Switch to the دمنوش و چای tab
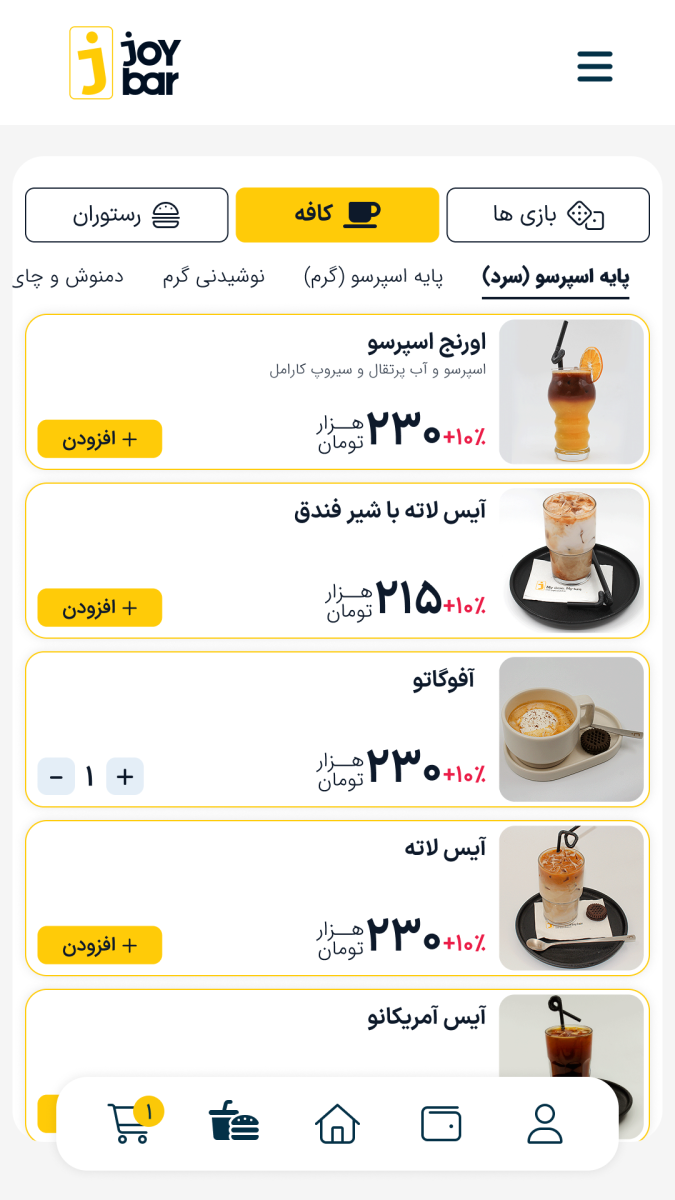 (70, 276)
